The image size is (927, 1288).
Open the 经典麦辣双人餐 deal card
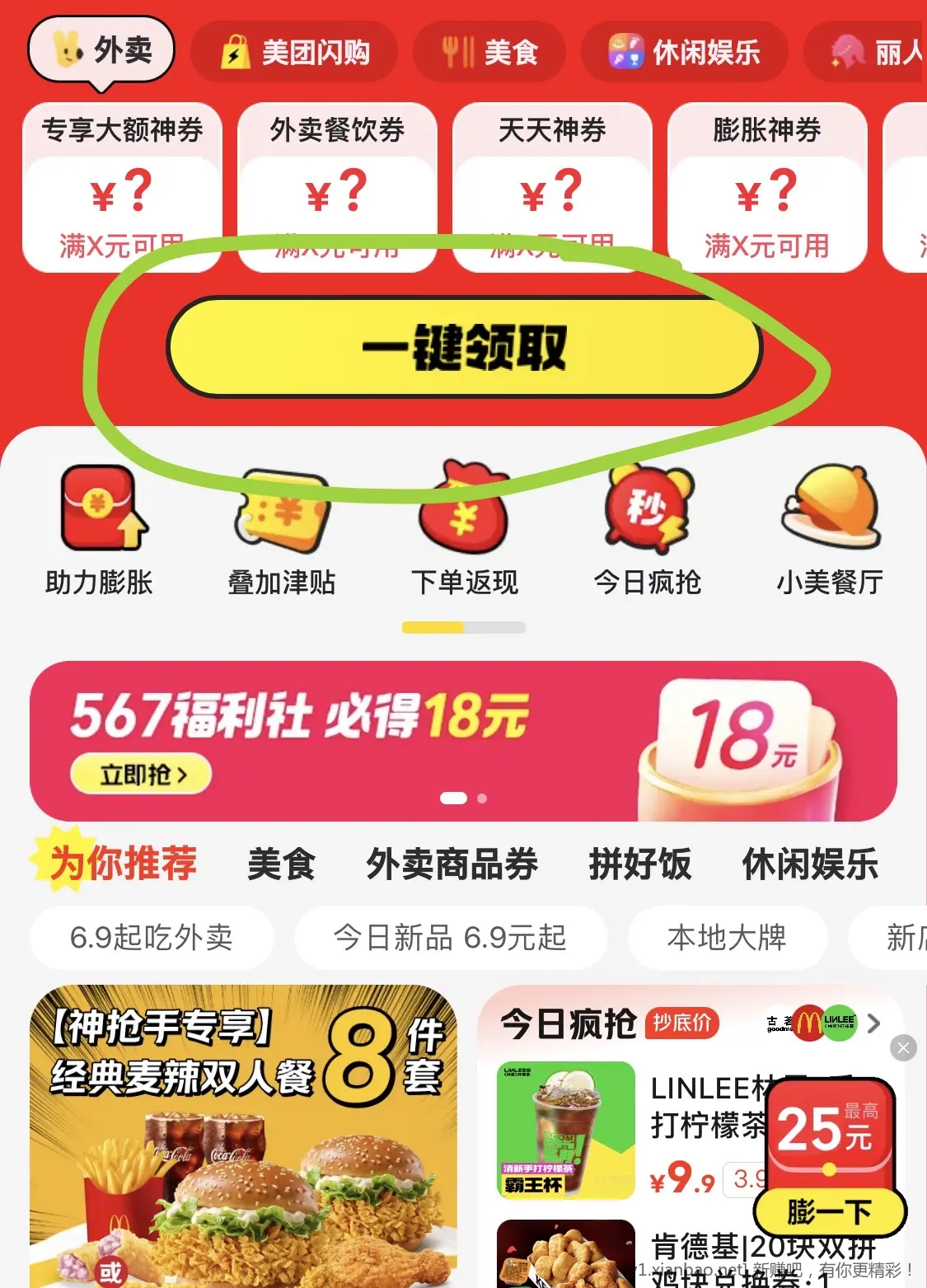pos(243,1137)
